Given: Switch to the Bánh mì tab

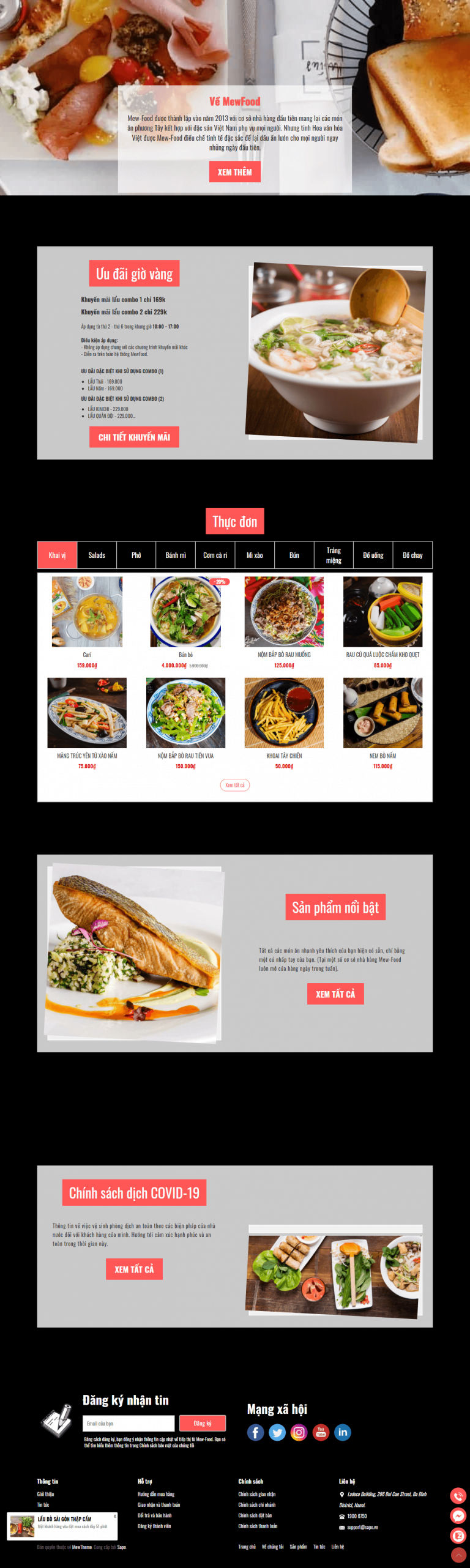Looking at the screenshot, I should click(x=176, y=555).
